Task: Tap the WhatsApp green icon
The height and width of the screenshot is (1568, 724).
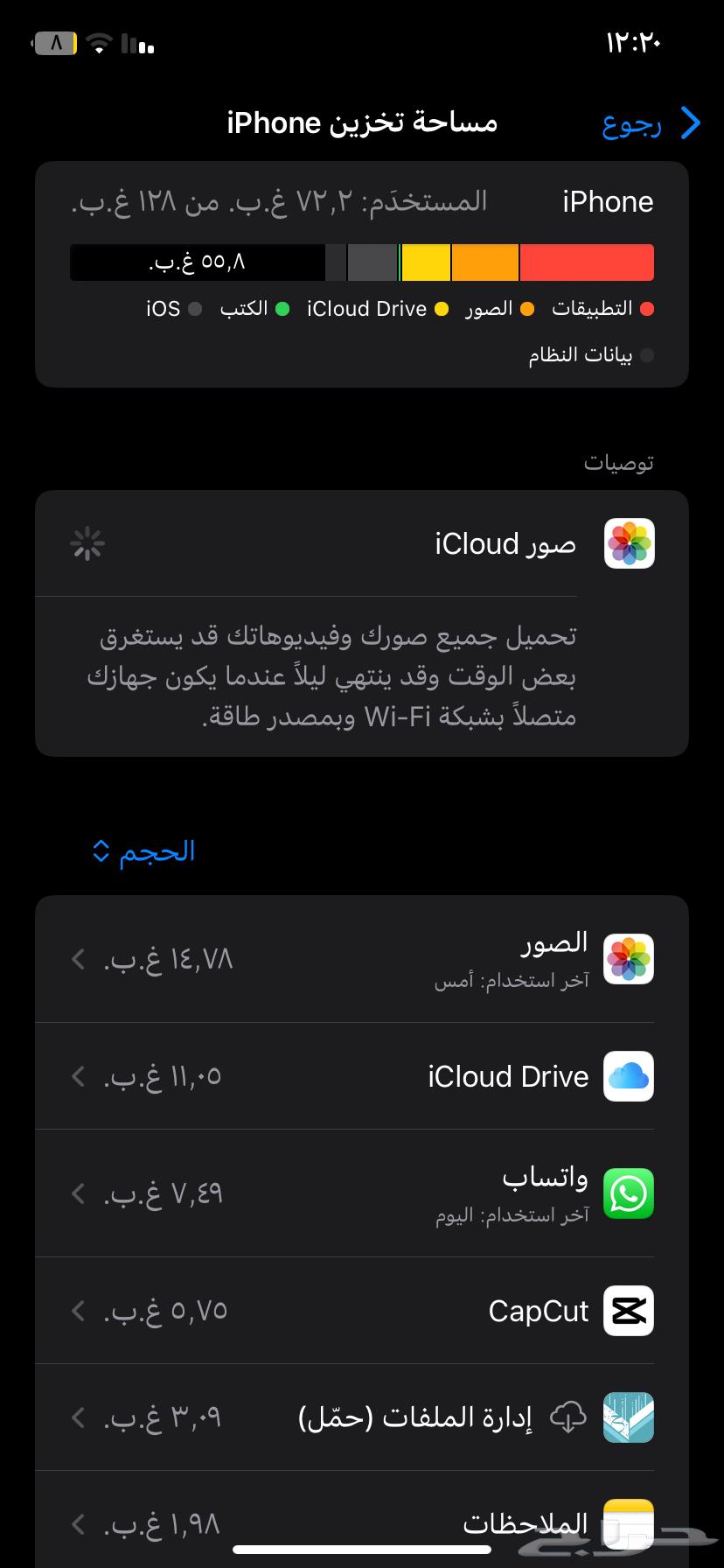Action: point(628,1193)
